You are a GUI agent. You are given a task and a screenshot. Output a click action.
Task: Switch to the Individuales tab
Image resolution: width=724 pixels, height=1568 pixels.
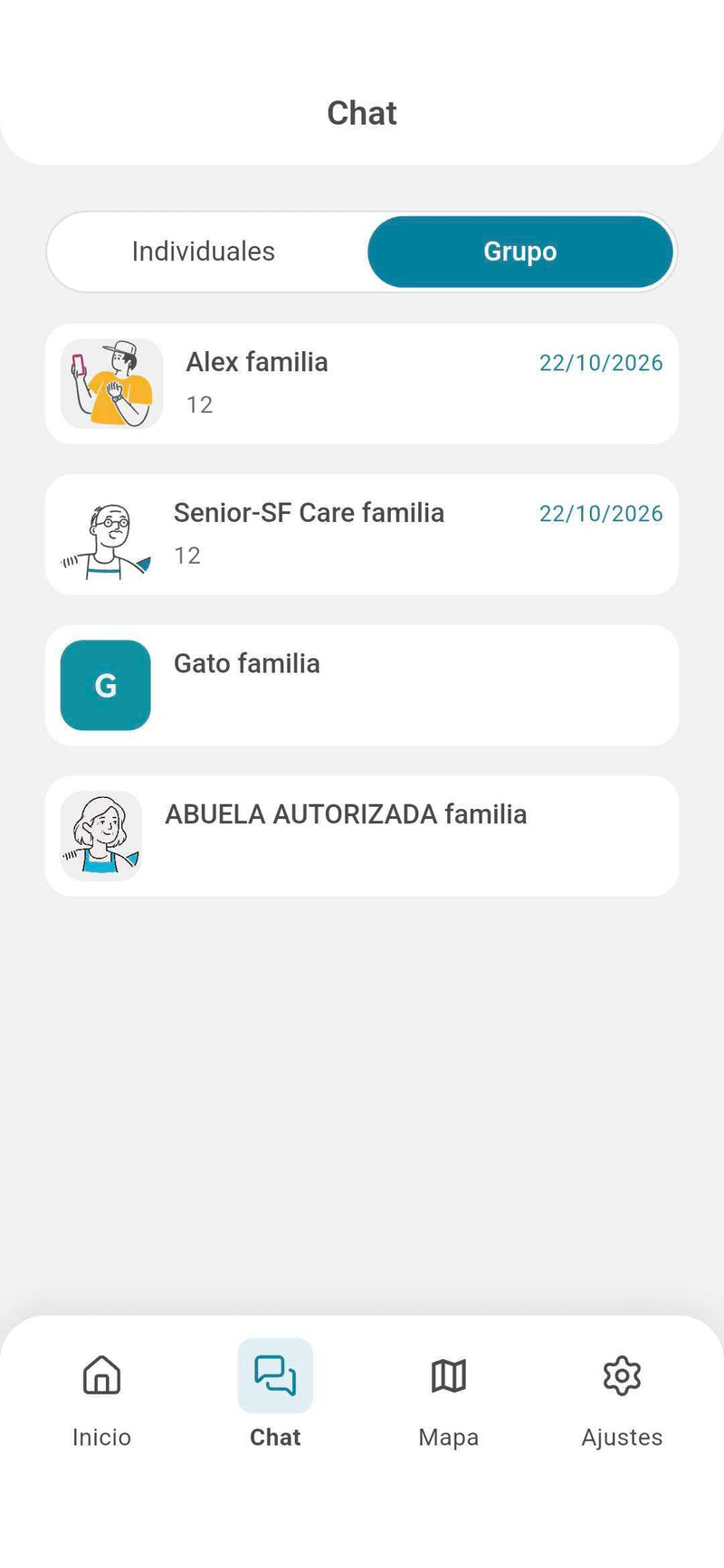point(204,252)
